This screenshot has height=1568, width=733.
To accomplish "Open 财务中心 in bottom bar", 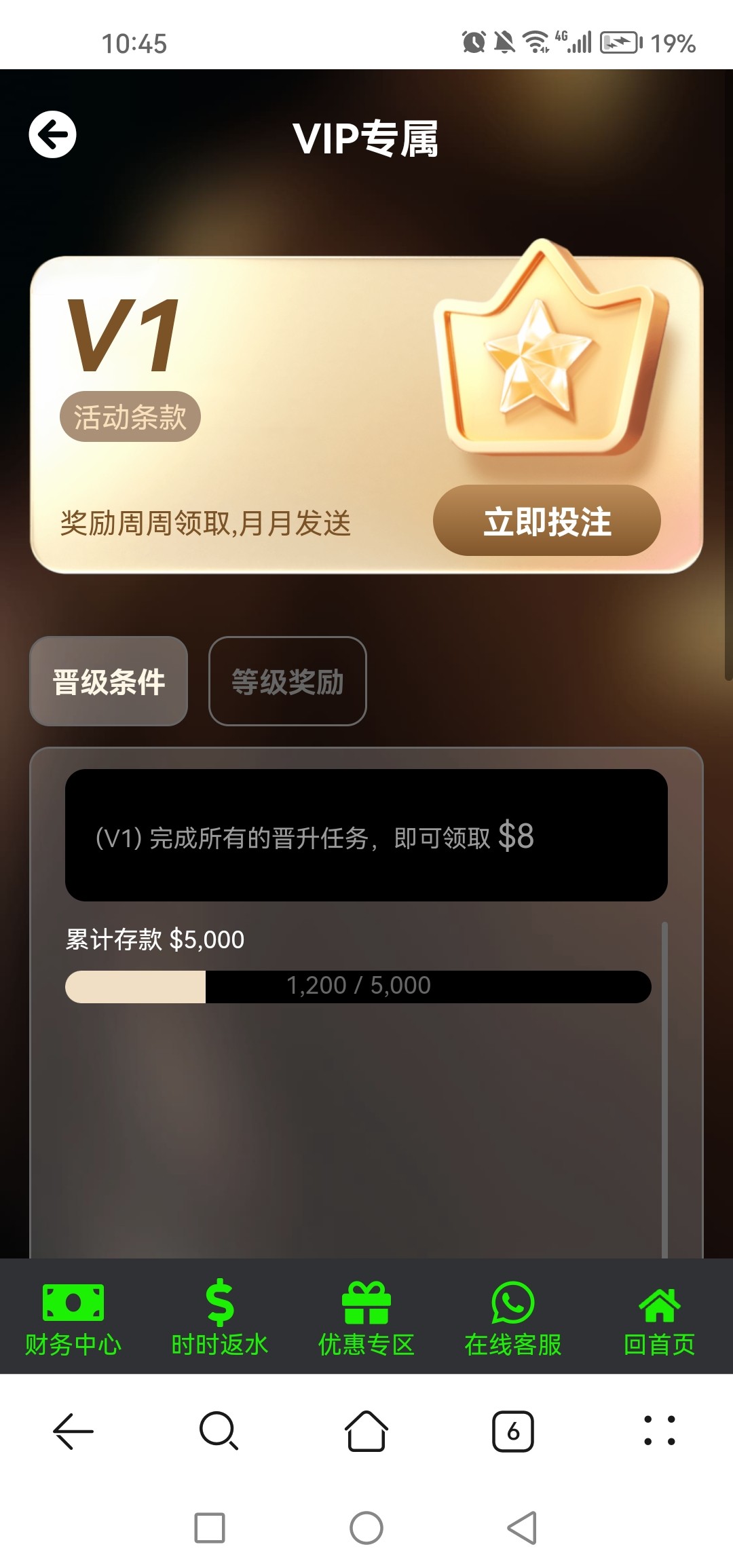I will tap(73, 1317).
